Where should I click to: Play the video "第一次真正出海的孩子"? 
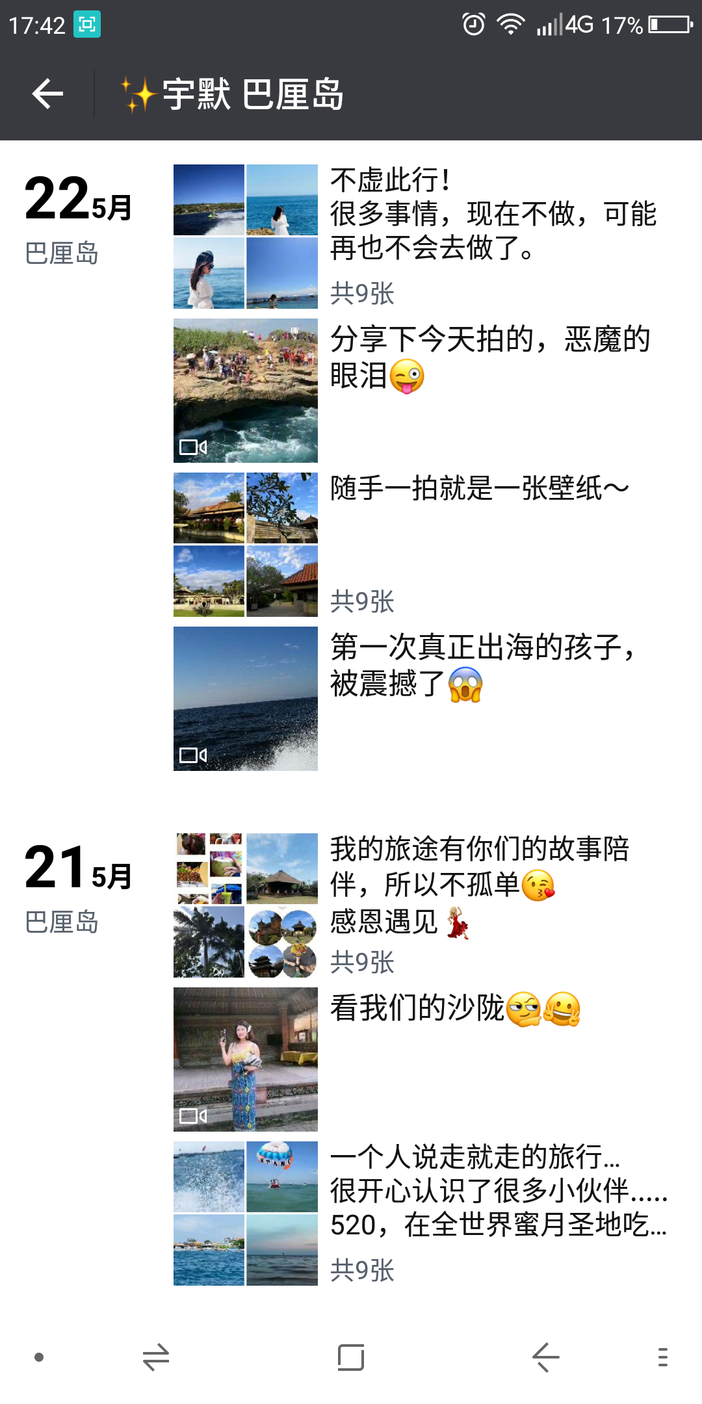click(x=245, y=699)
